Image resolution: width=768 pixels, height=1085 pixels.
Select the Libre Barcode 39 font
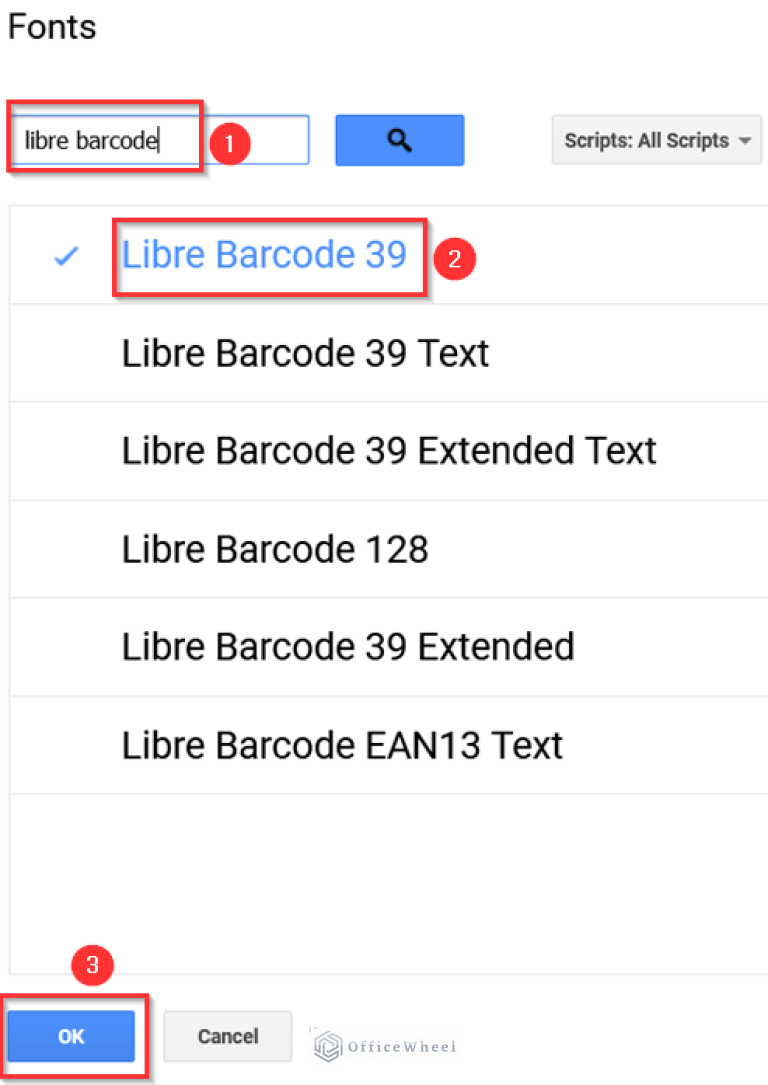[268, 256]
